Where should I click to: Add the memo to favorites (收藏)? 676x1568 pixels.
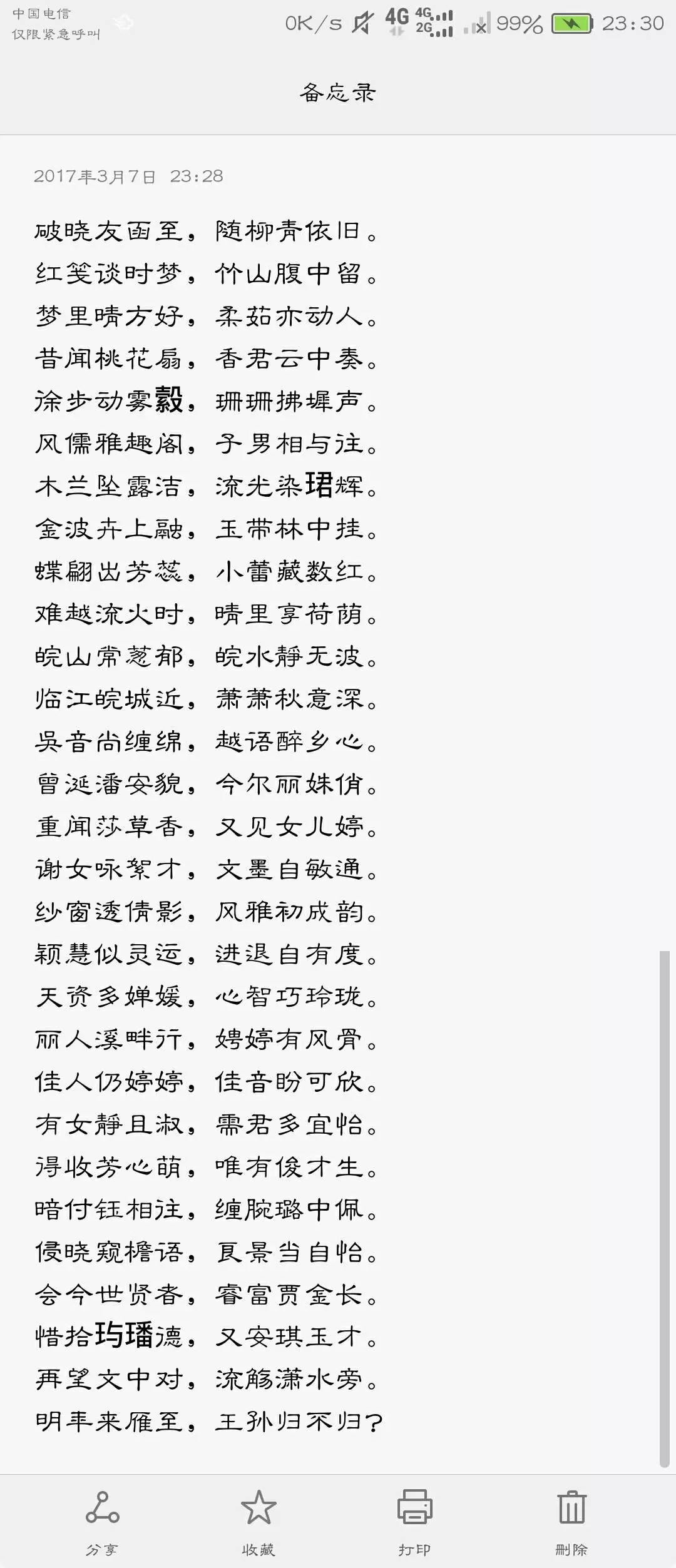coord(258,1520)
